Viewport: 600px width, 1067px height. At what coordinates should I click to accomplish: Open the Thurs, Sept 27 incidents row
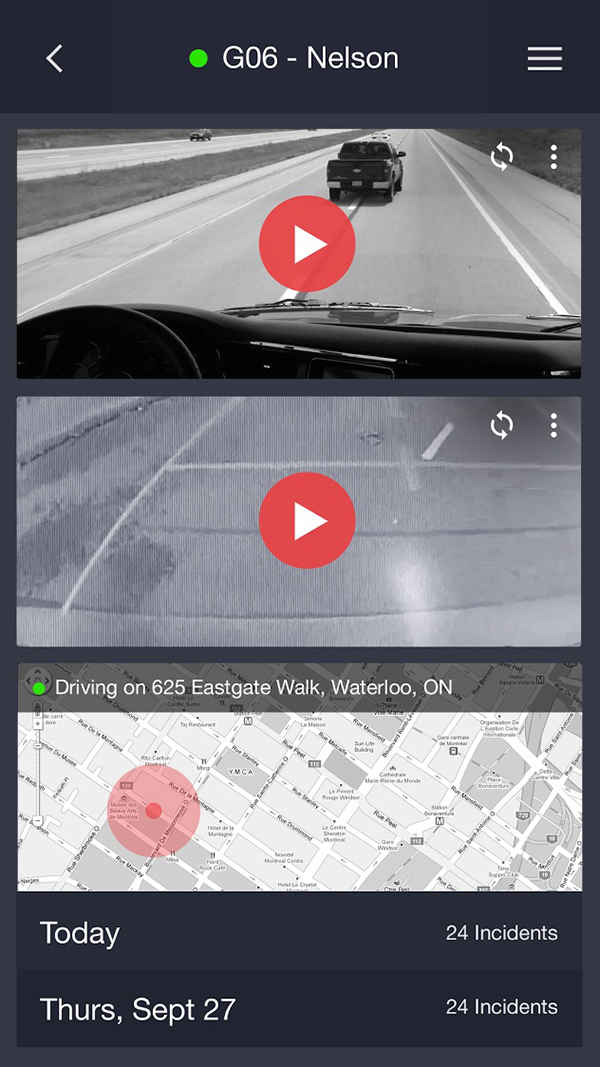299,1008
